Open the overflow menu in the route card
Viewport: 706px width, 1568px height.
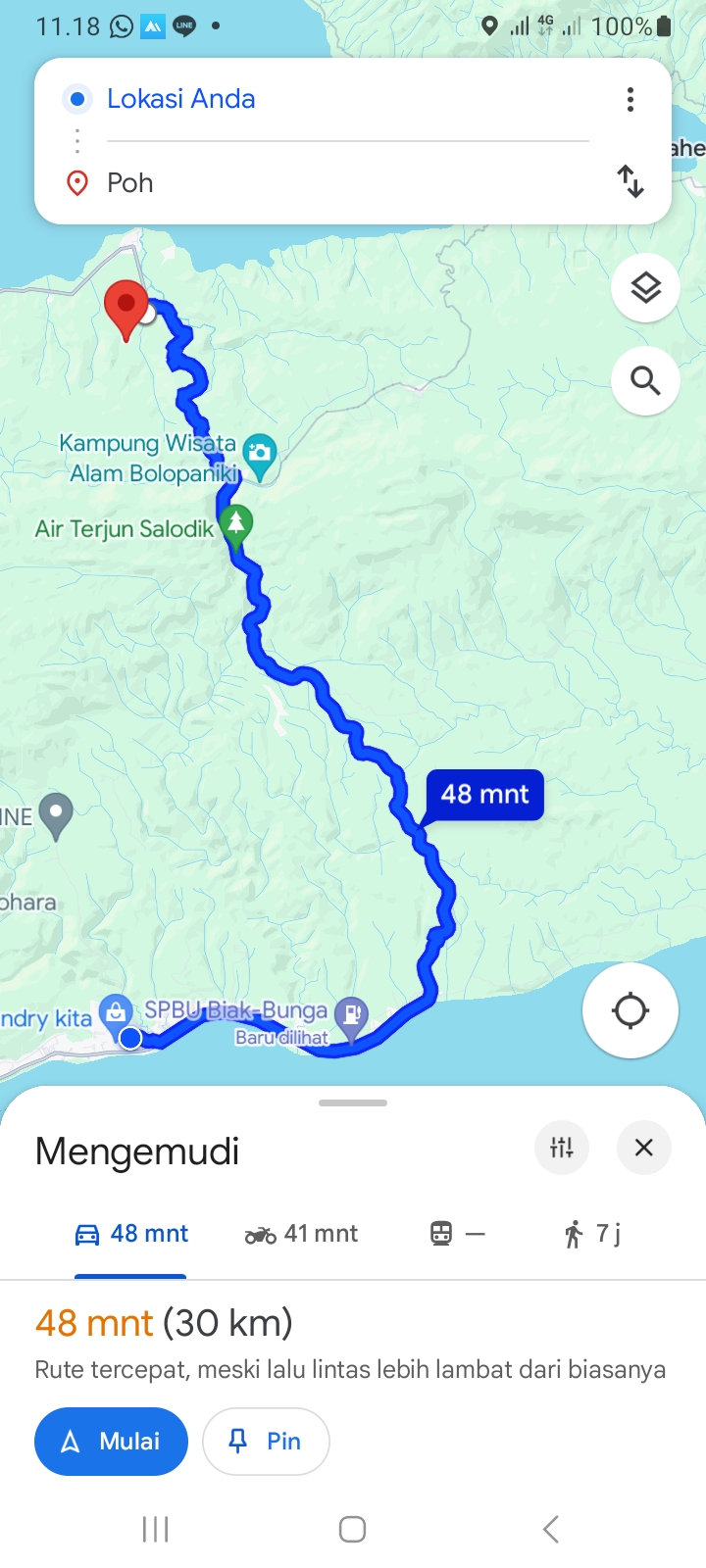(x=630, y=99)
